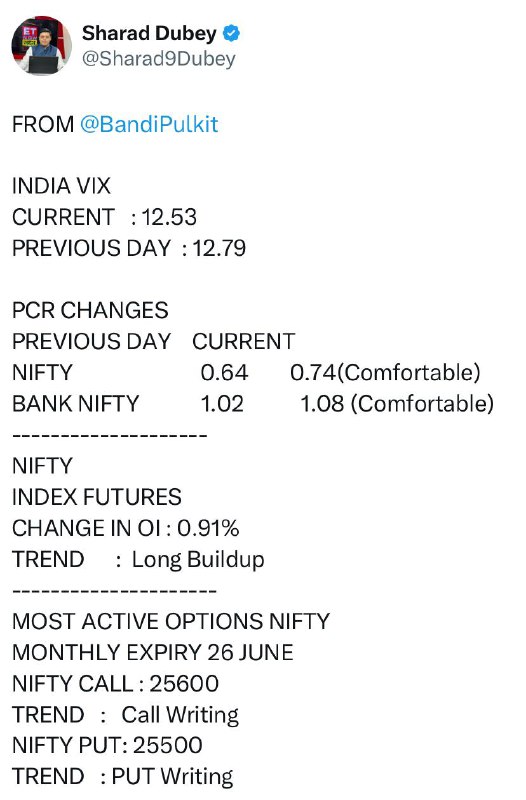The image size is (526, 800).
Task: Open the @Sharad9Dubey profile via the account name
Action: pyautogui.click(x=149, y=33)
